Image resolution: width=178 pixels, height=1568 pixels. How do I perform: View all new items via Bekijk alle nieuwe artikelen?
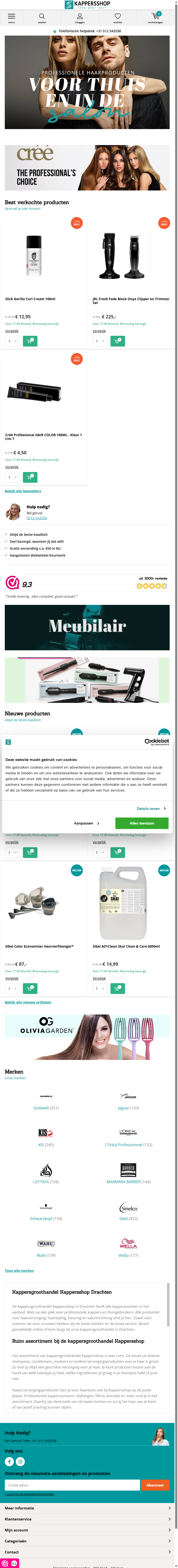point(28,1002)
